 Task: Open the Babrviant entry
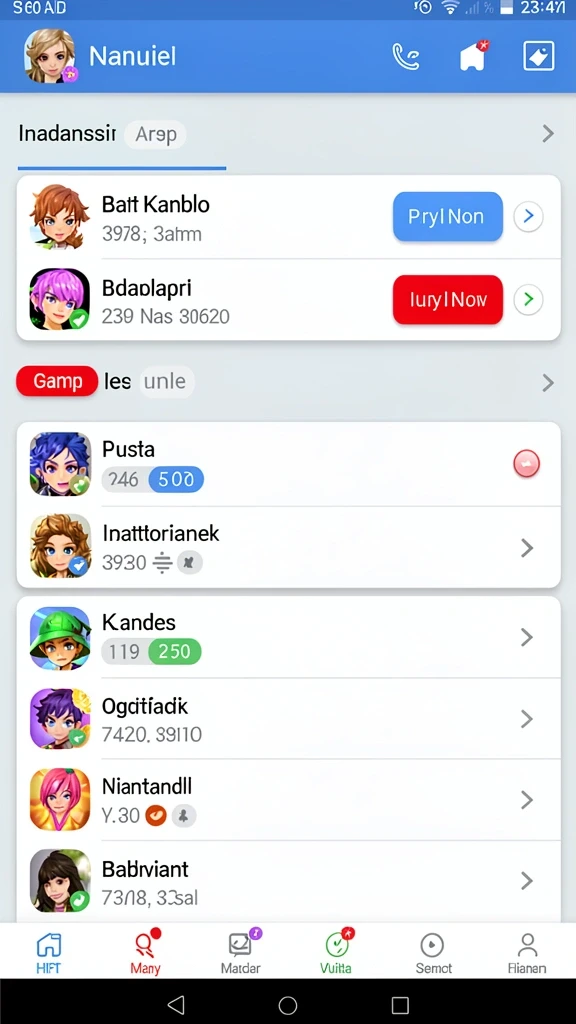tap(288, 881)
